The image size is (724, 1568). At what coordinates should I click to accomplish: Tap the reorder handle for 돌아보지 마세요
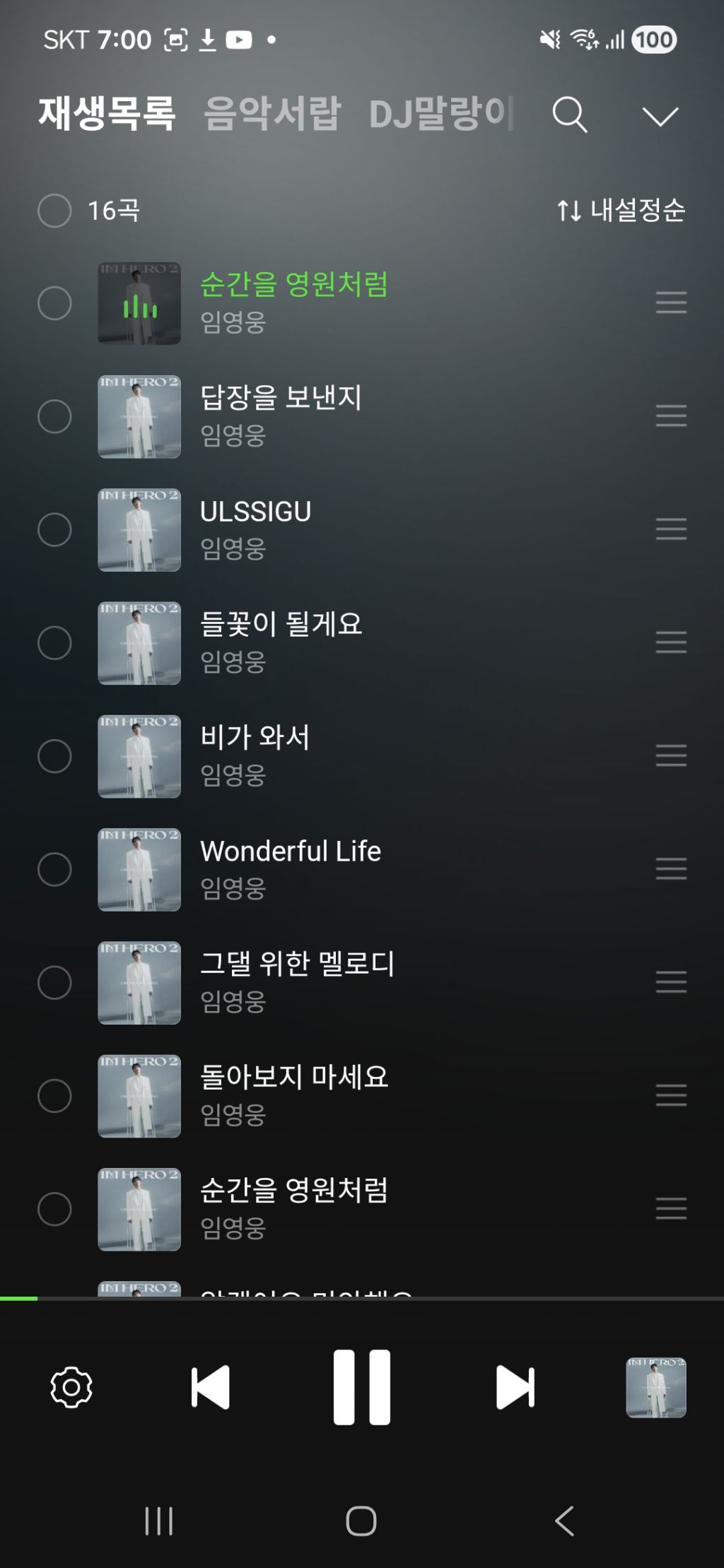tap(671, 1095)
